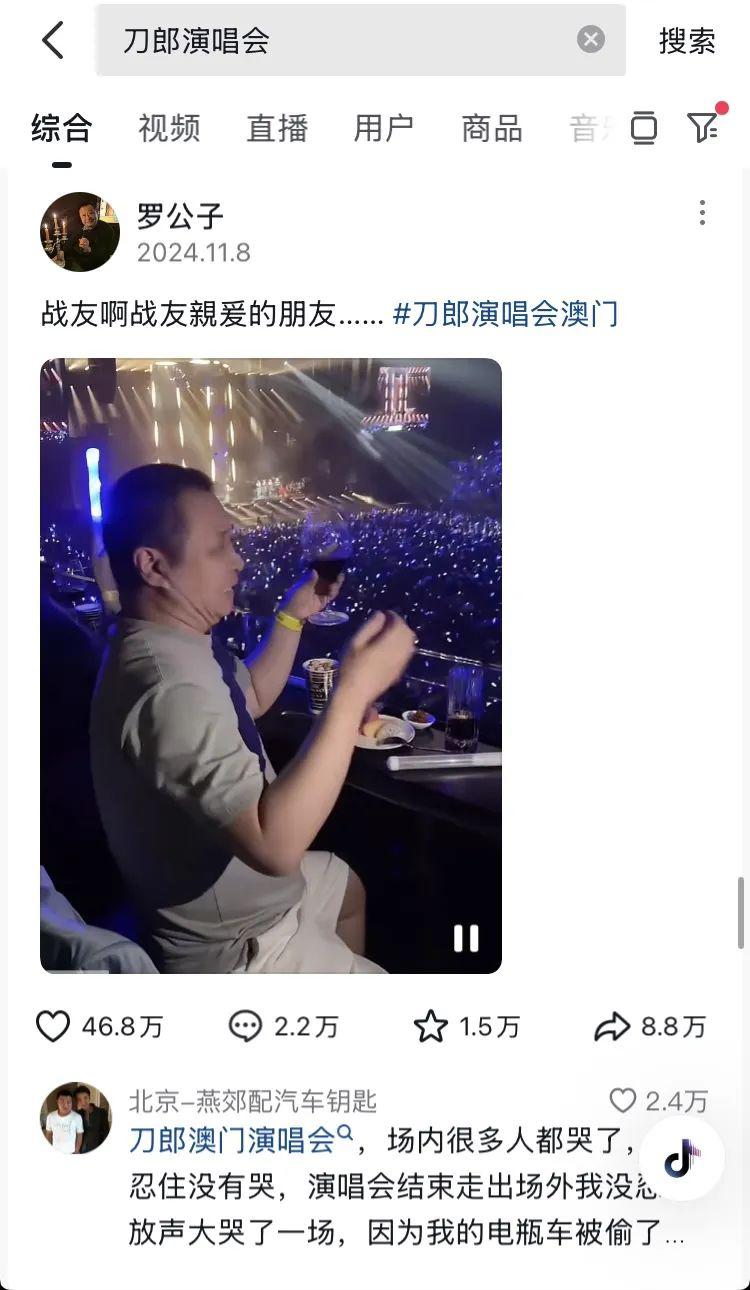This screenshot has height=1290, width=750.
Task: Open comments on 罗公子's post
Action: coord(246,1026)
